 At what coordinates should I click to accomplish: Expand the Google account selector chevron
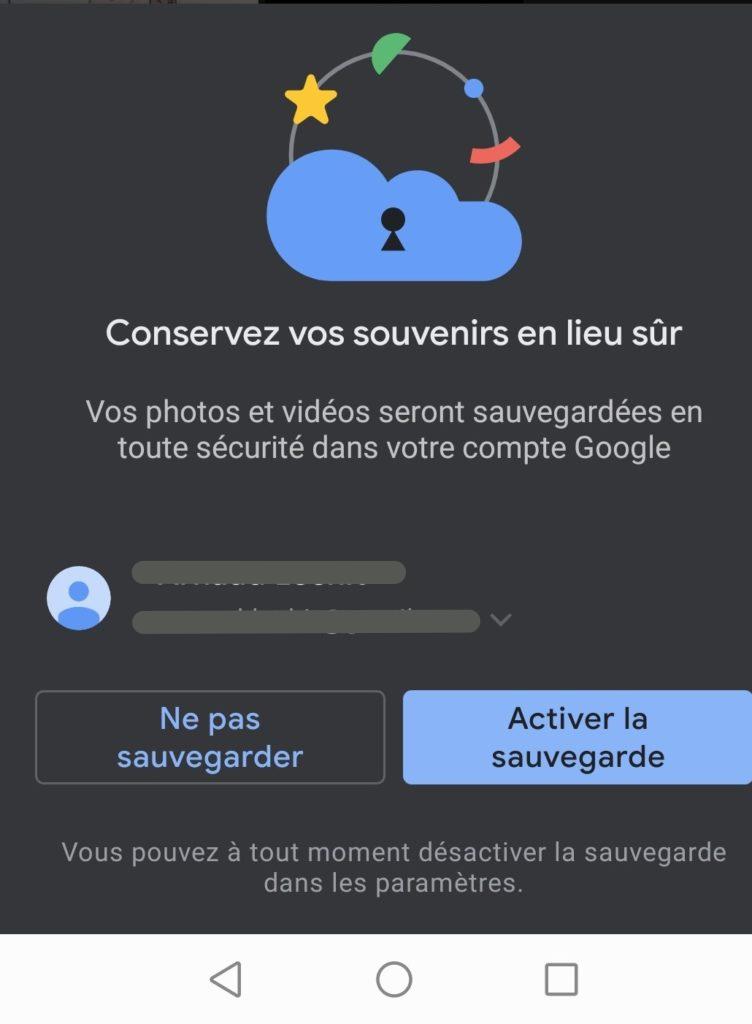501,620
